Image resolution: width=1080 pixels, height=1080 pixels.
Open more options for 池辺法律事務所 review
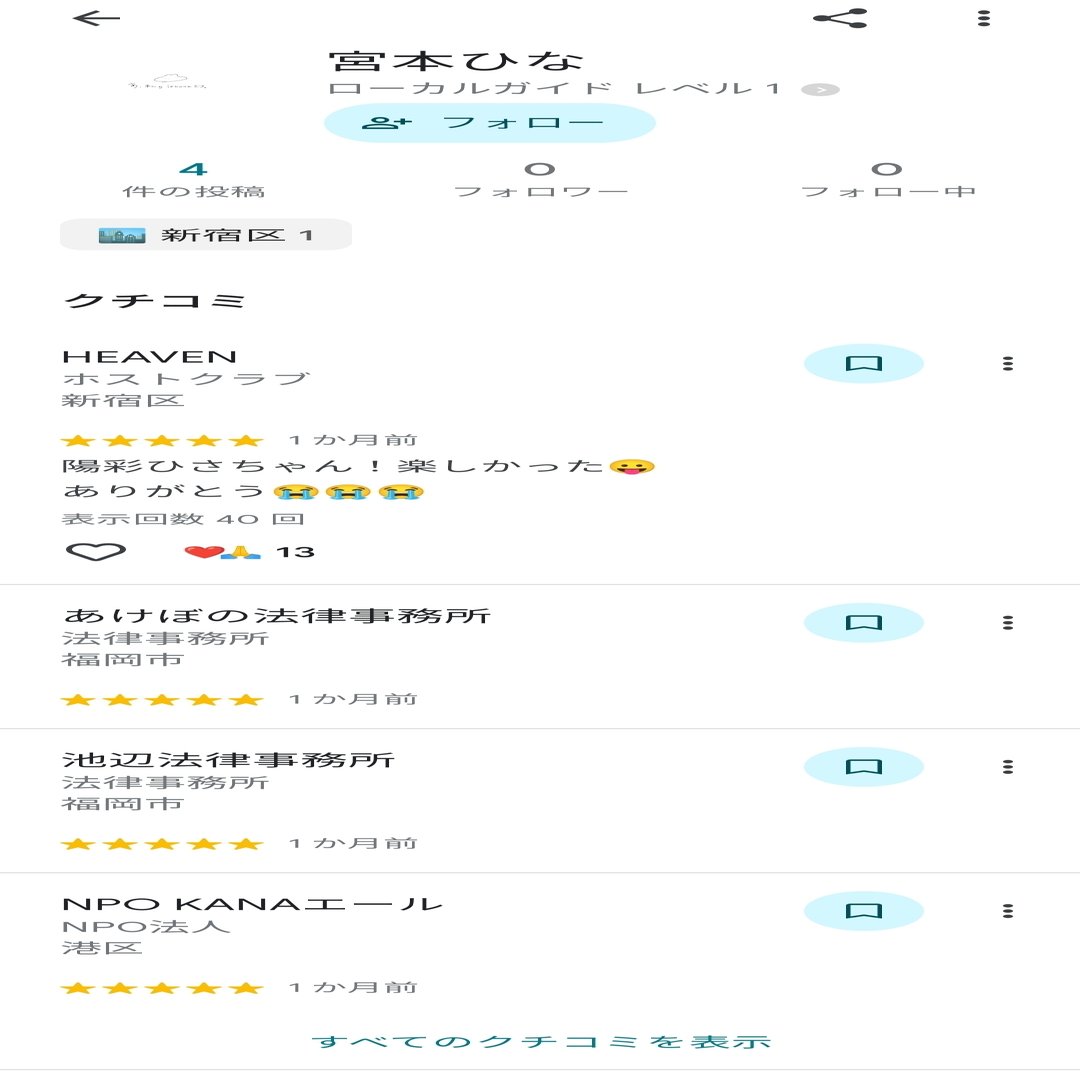coord(1007,766)
